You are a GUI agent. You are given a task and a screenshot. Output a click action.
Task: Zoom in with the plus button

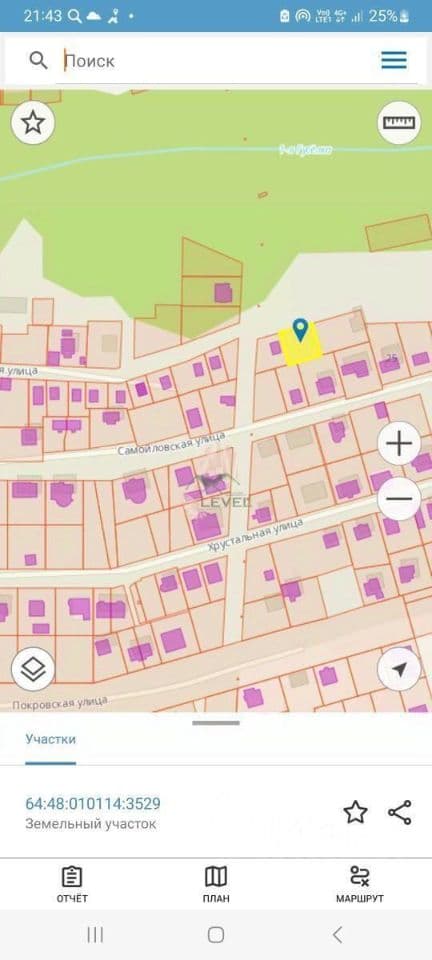point(399,443)
